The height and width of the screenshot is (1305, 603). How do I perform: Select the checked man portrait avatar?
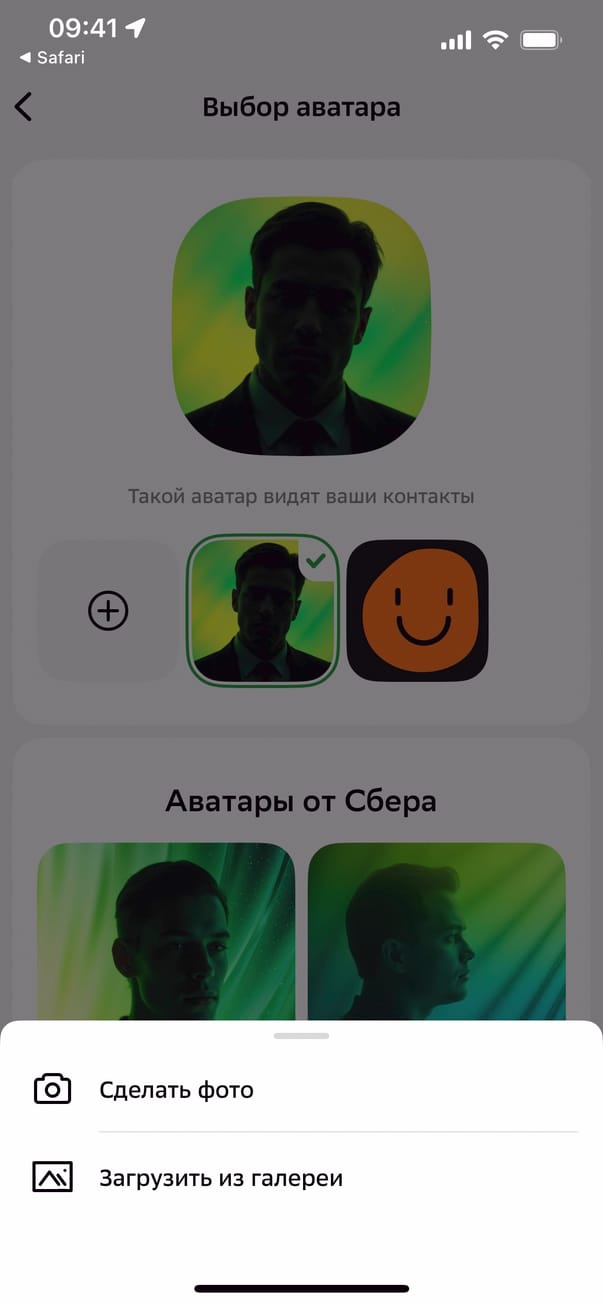coord(263,611)
